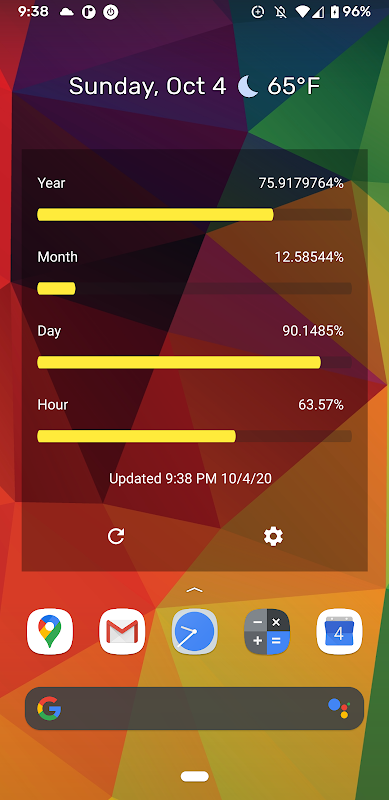Refresh the progress widget

pyautogui.click(x=116, y=536)
